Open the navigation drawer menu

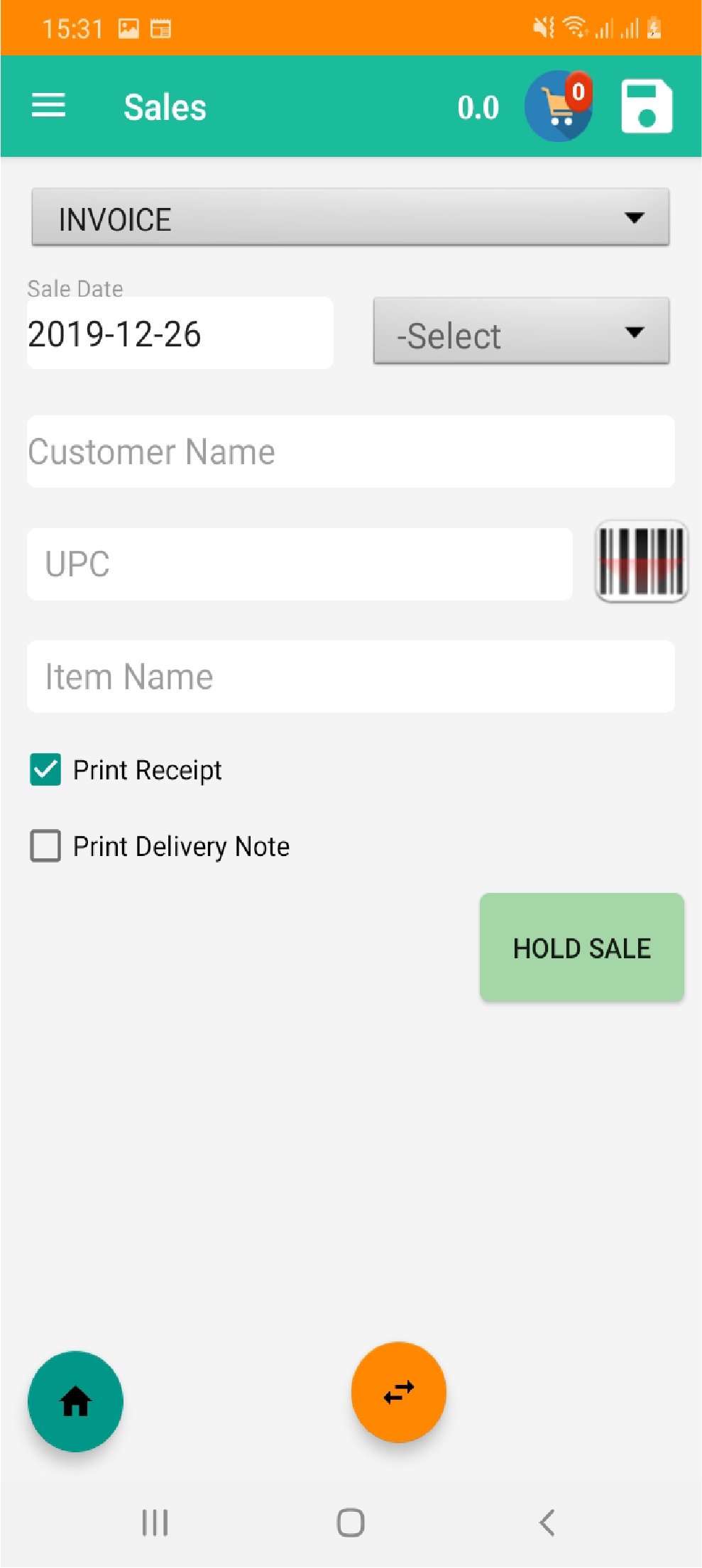point(48,105)
